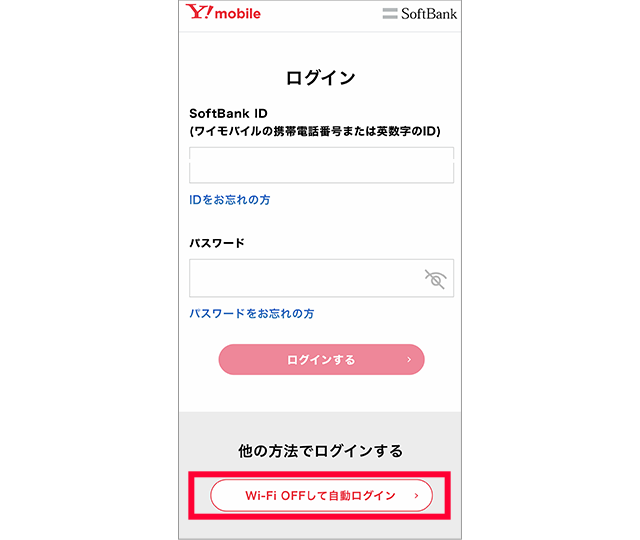Toggle password visibility eye icon
This screenshot has height=540, width=640.
pos(435,279)
